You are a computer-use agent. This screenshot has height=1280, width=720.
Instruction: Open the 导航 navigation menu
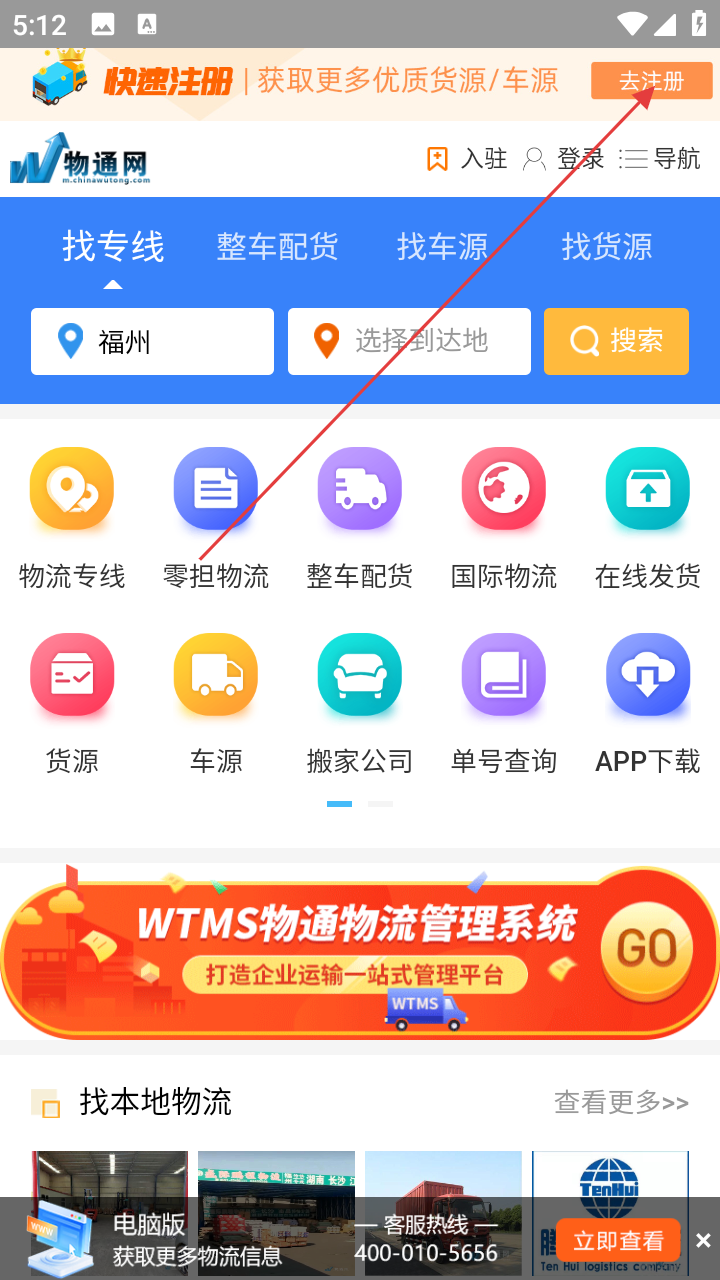pos(660,159)
